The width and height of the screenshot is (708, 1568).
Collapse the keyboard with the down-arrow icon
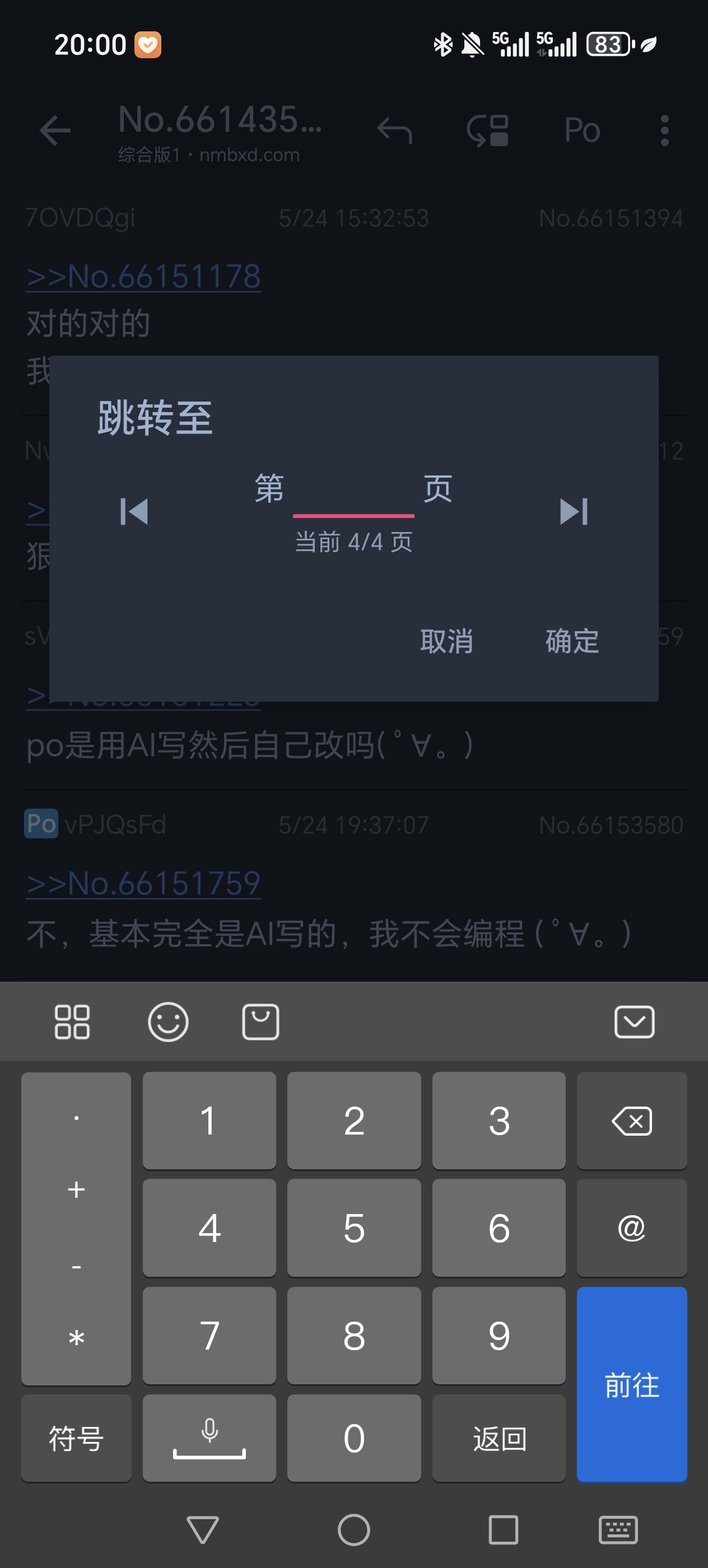(x=634, y=1021)
